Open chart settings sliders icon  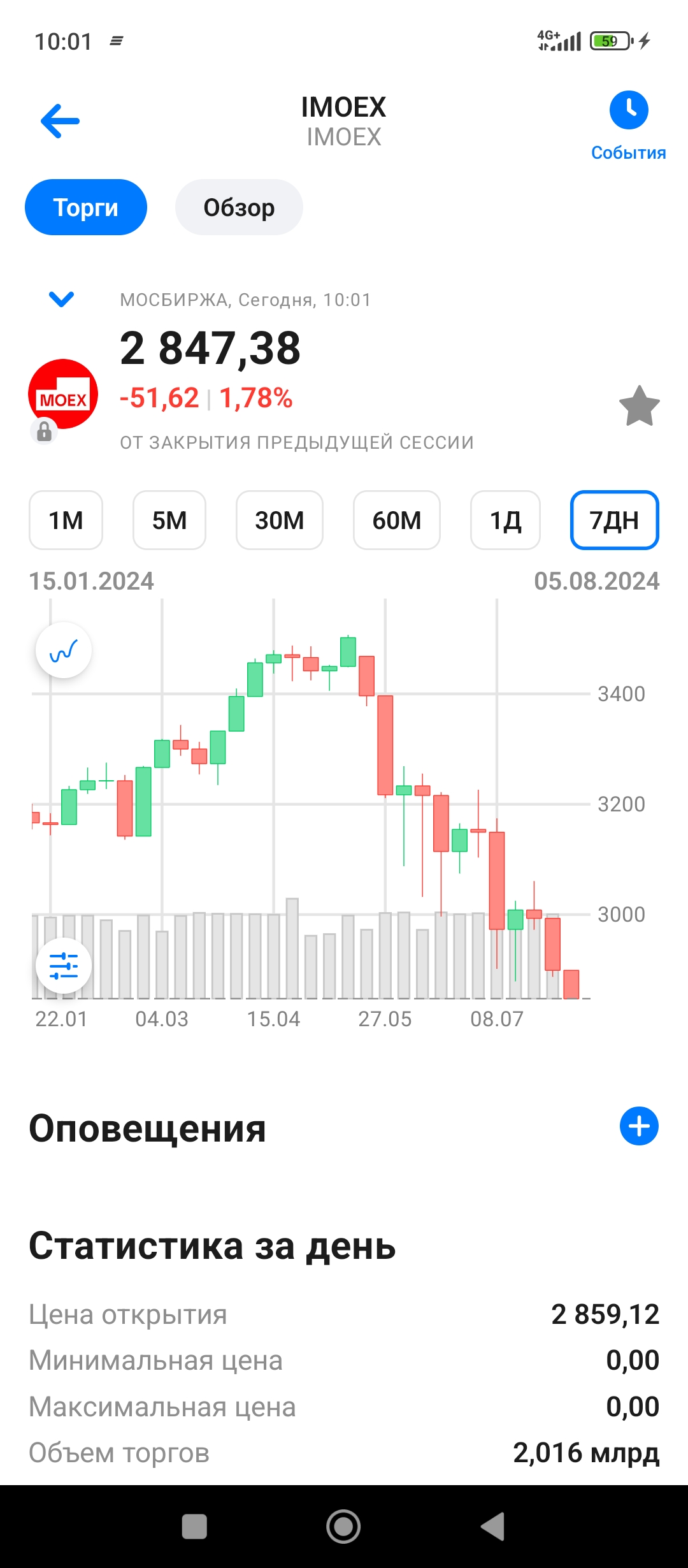64,966
